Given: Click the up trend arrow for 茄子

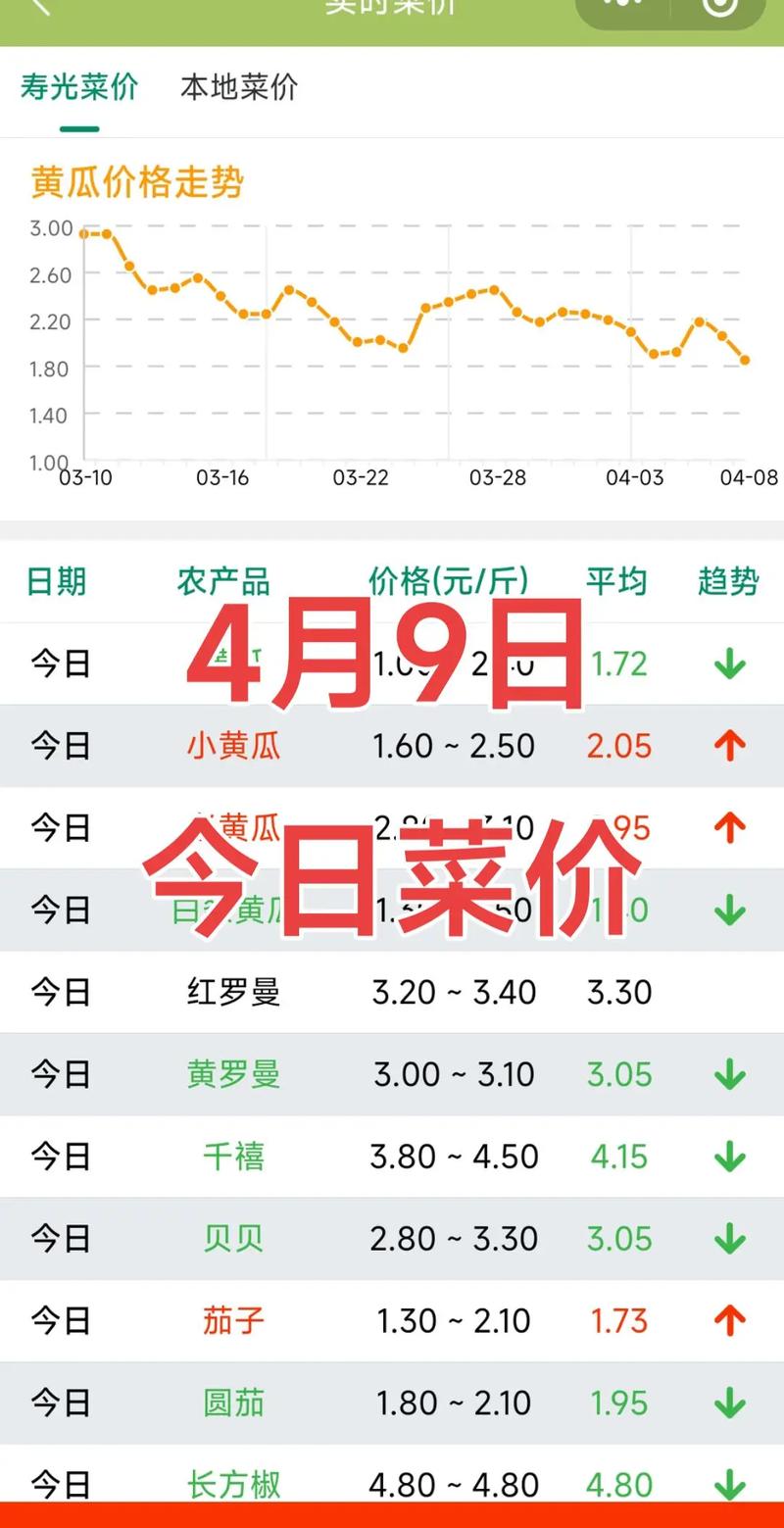Looking at the screenshot, I should (728, 1320).
